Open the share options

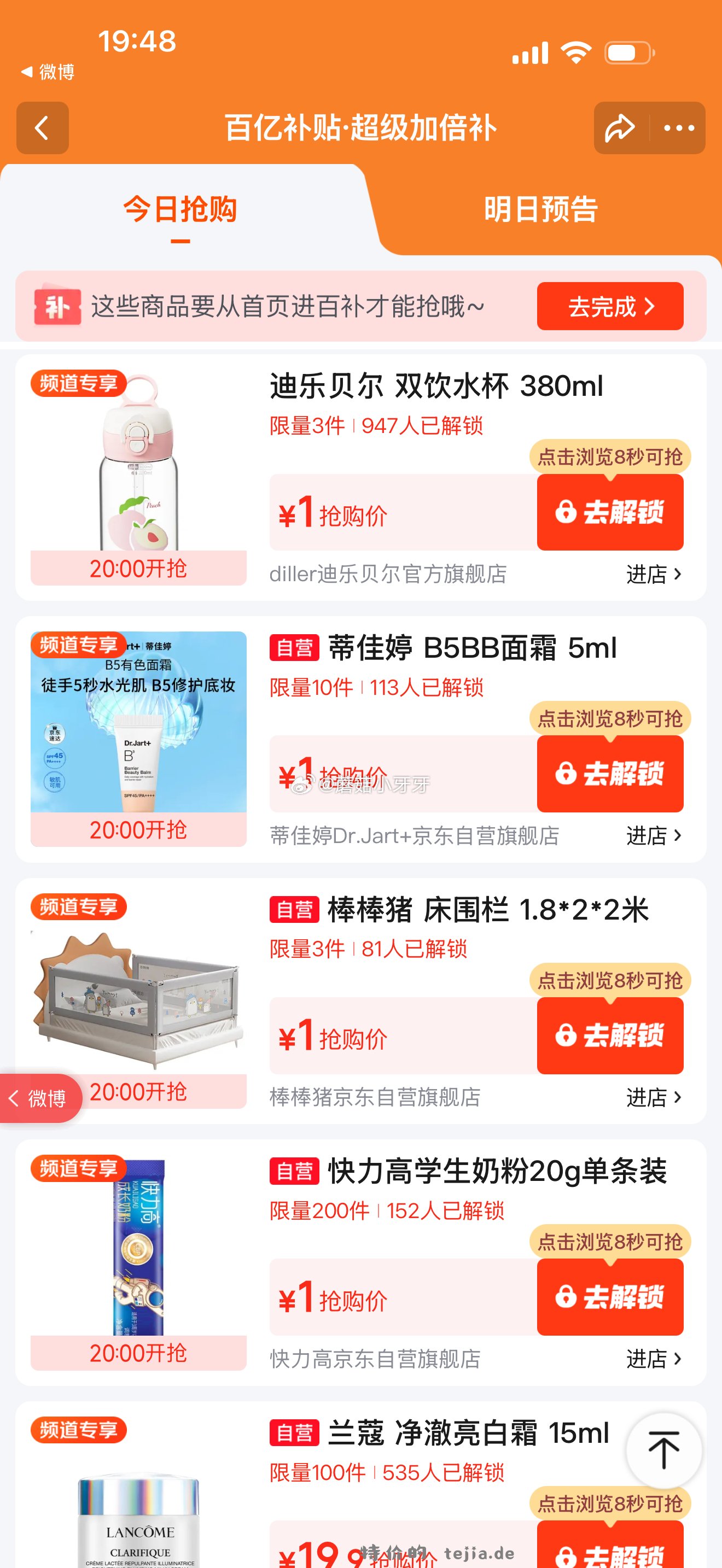pos(620,128)
